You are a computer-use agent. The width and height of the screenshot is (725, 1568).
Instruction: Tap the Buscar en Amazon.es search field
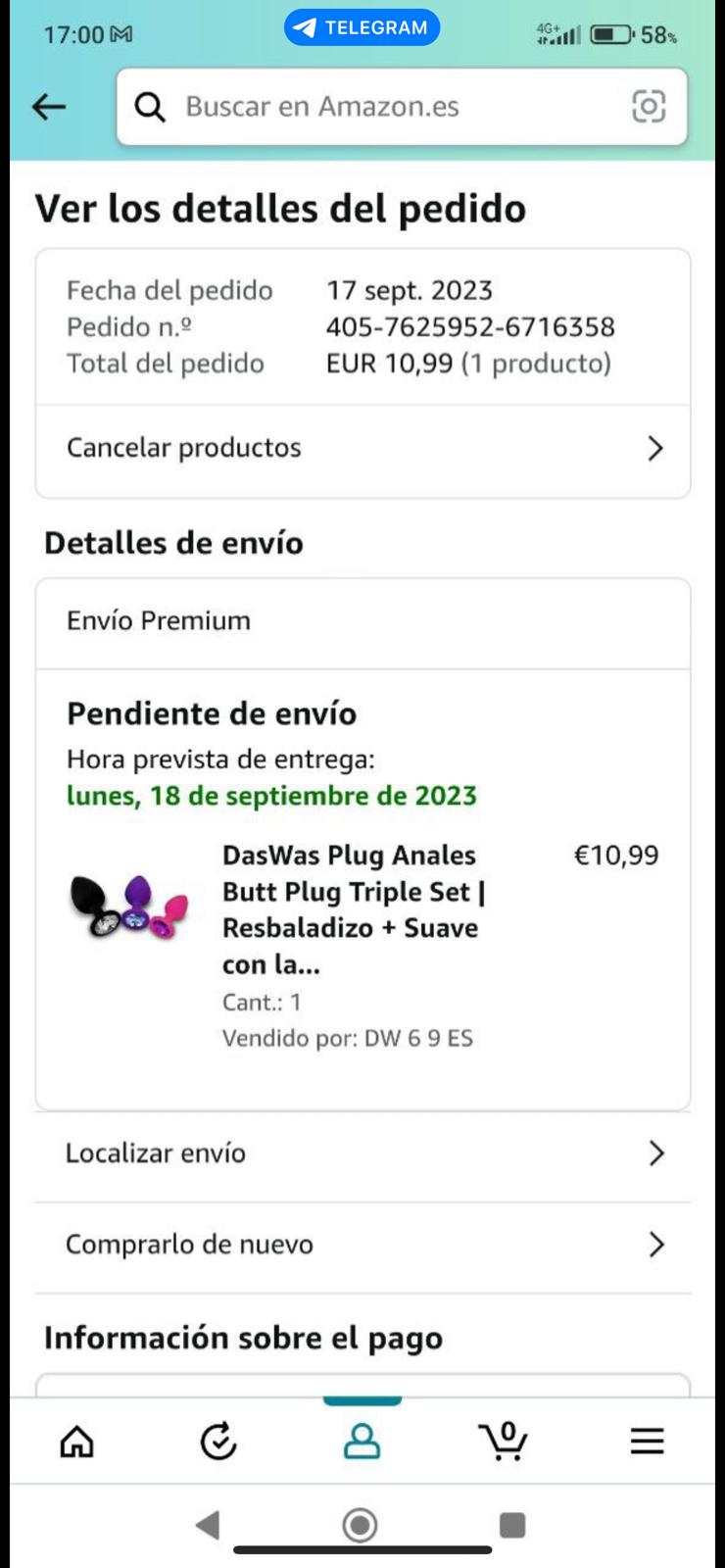(x=382, y=107)
